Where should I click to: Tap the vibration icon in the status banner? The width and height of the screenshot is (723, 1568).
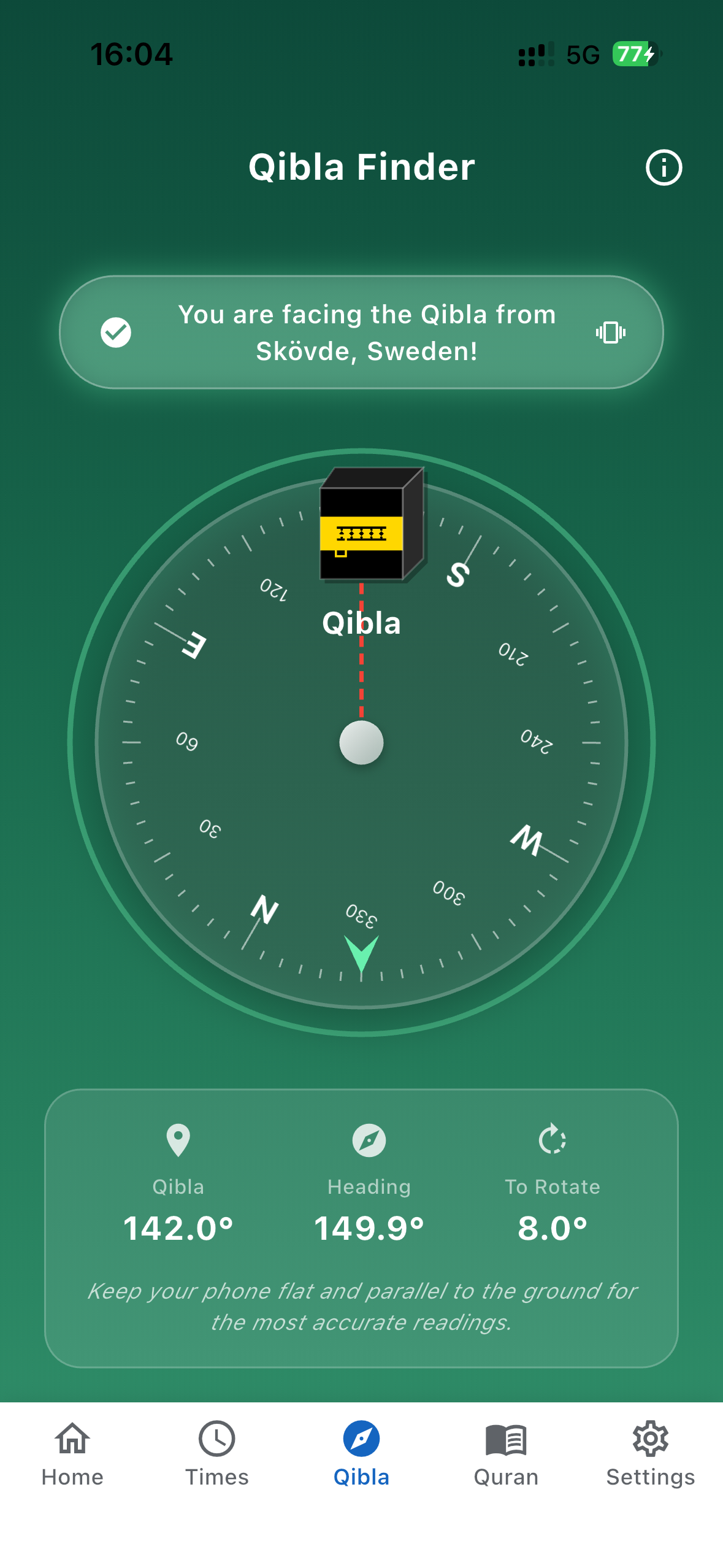point(611,332)
